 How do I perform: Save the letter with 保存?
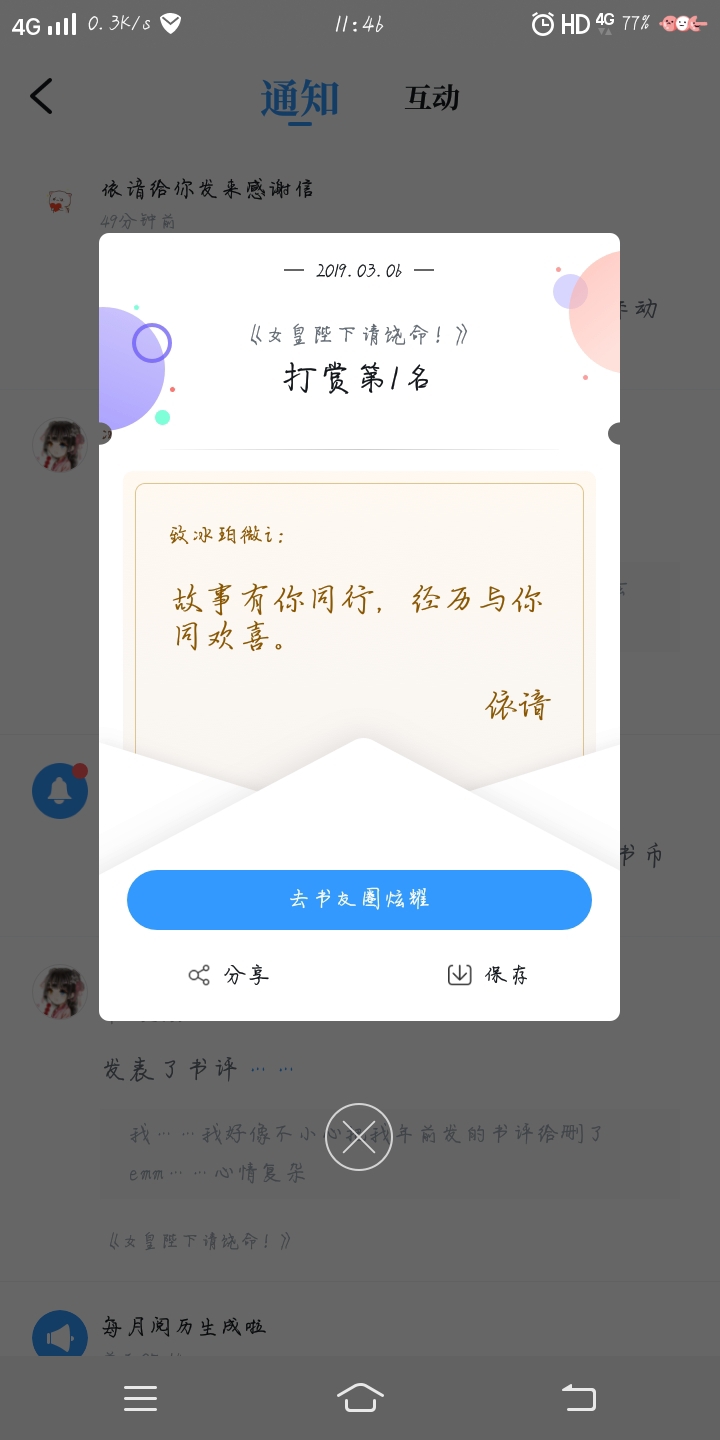(x=488, y=975)
